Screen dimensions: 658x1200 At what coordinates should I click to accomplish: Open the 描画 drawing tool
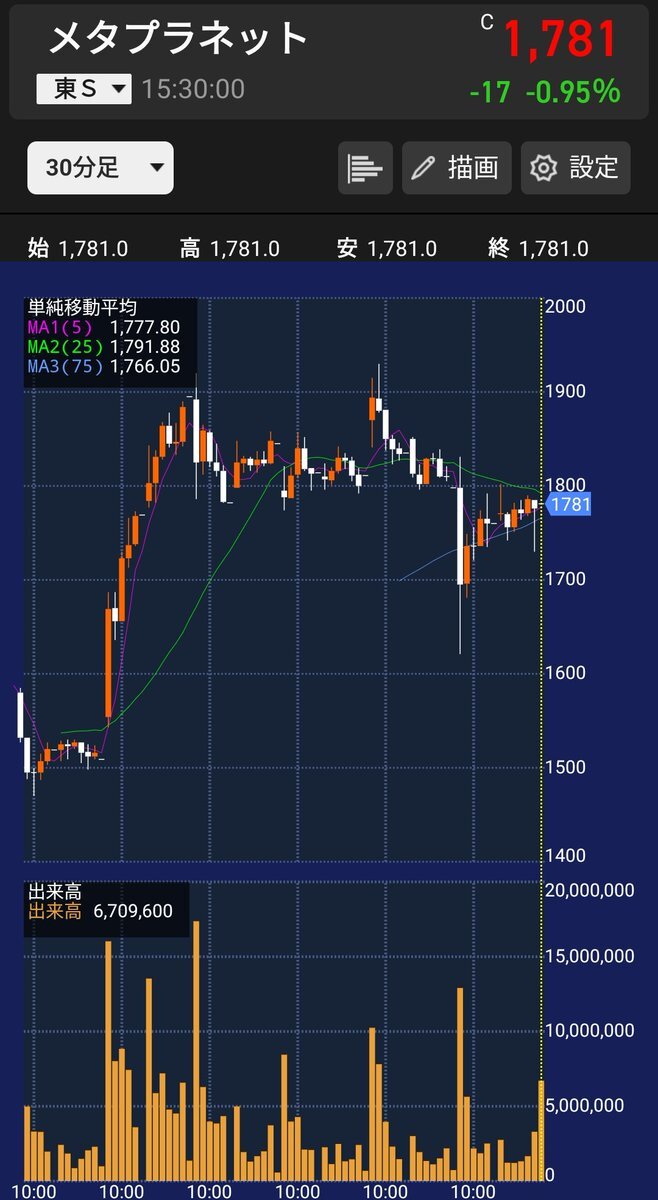[457, 168]
